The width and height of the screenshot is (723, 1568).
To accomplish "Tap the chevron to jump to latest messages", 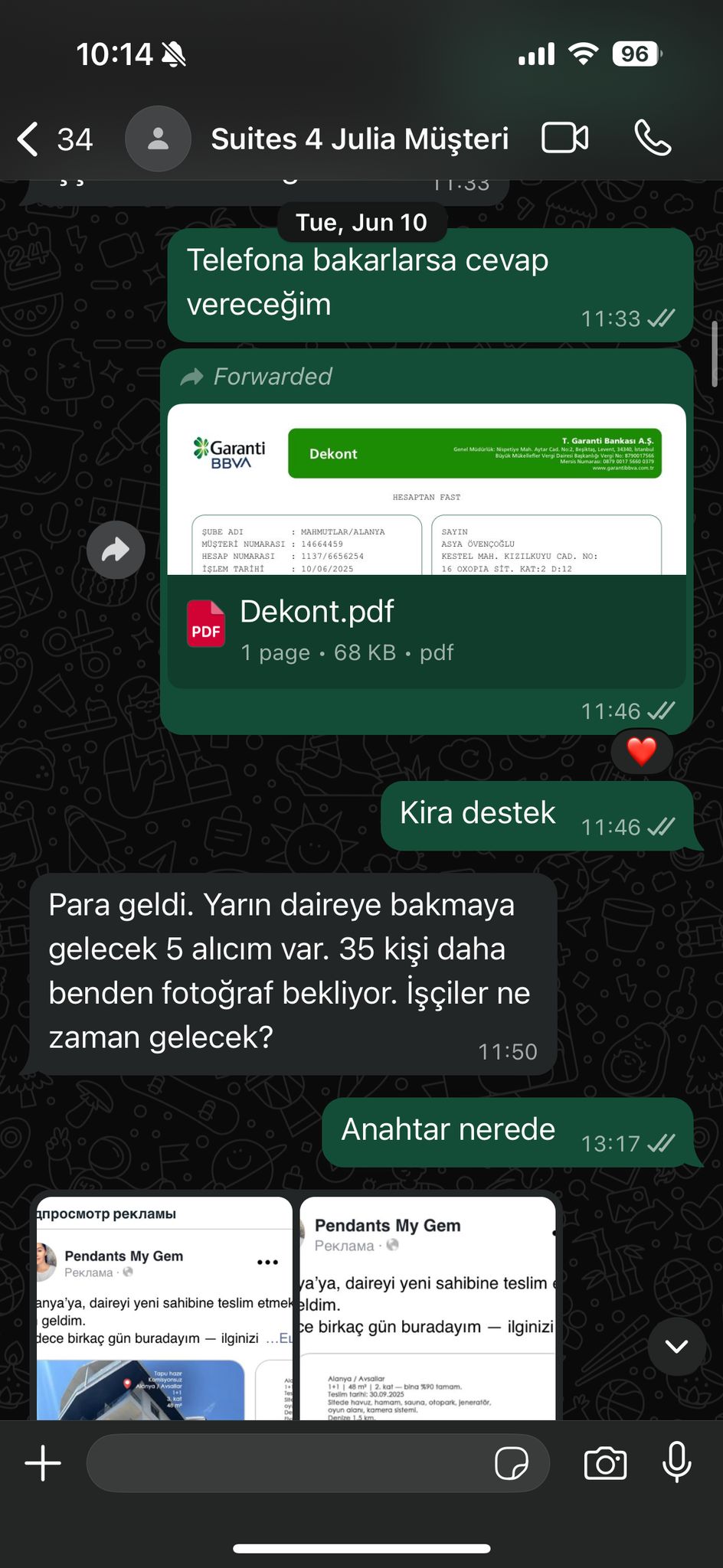I will (677, 1347).
